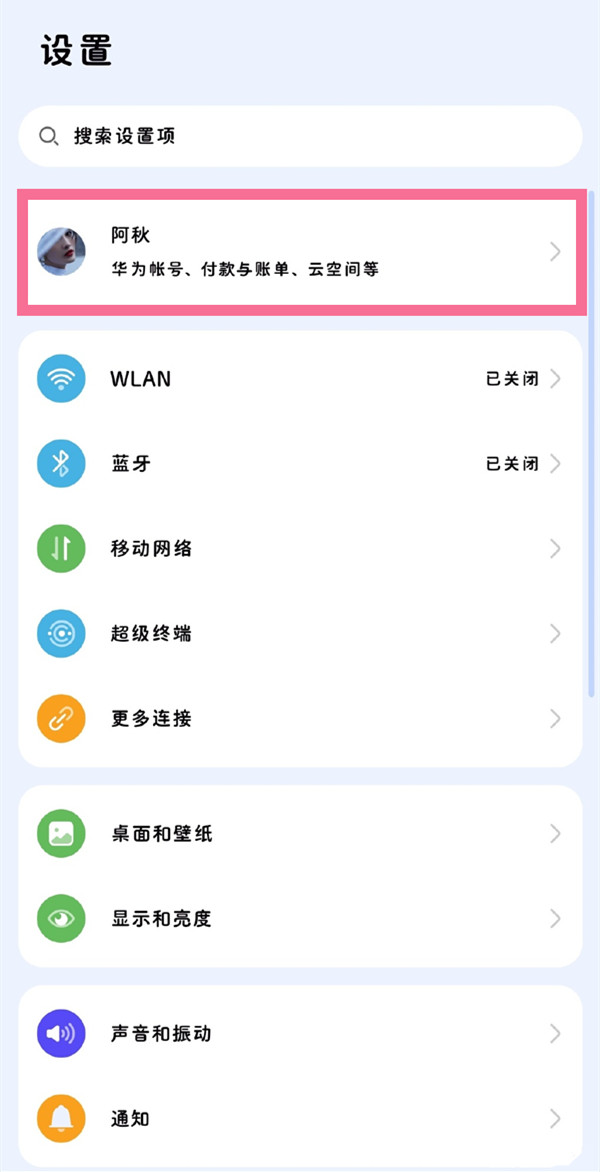
Task: Open 蓝牙 settings
Action: tap(300, 464)
